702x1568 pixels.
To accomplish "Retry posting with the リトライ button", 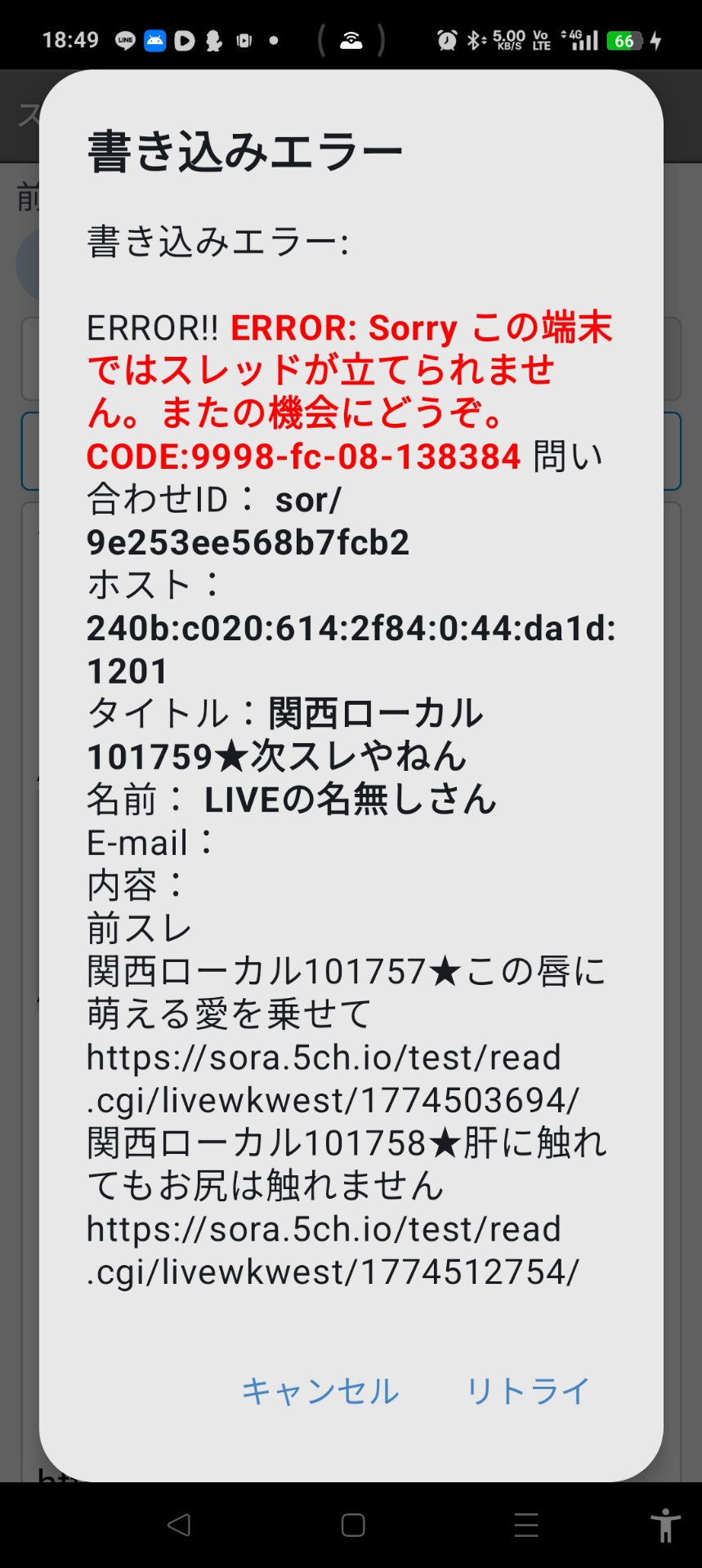I will (527, 1391).
